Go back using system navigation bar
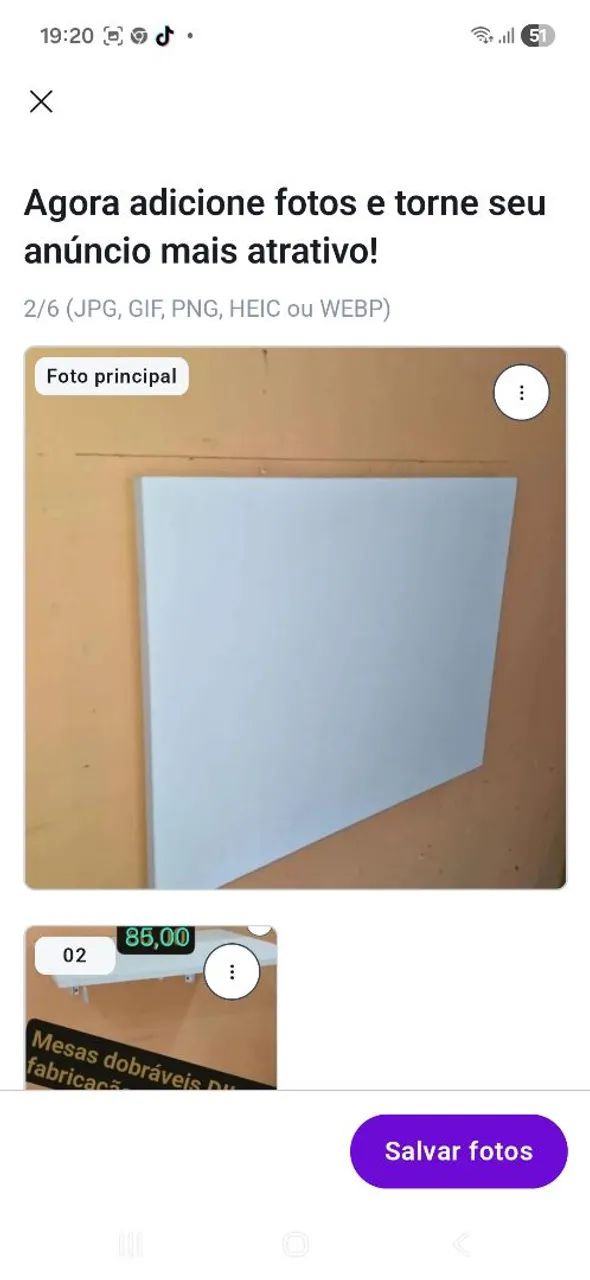The image size is (590, 1280). (x=461, y=1243)
